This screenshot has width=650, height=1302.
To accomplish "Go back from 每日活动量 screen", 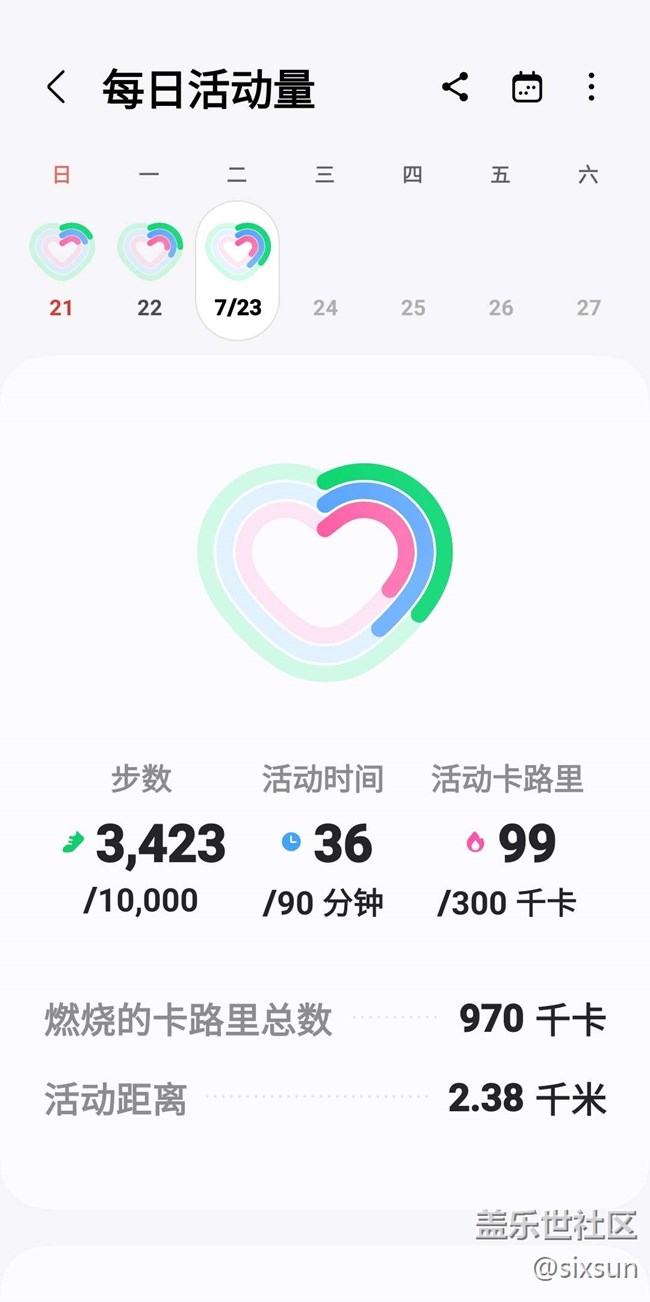I will [x=56, y=88].
